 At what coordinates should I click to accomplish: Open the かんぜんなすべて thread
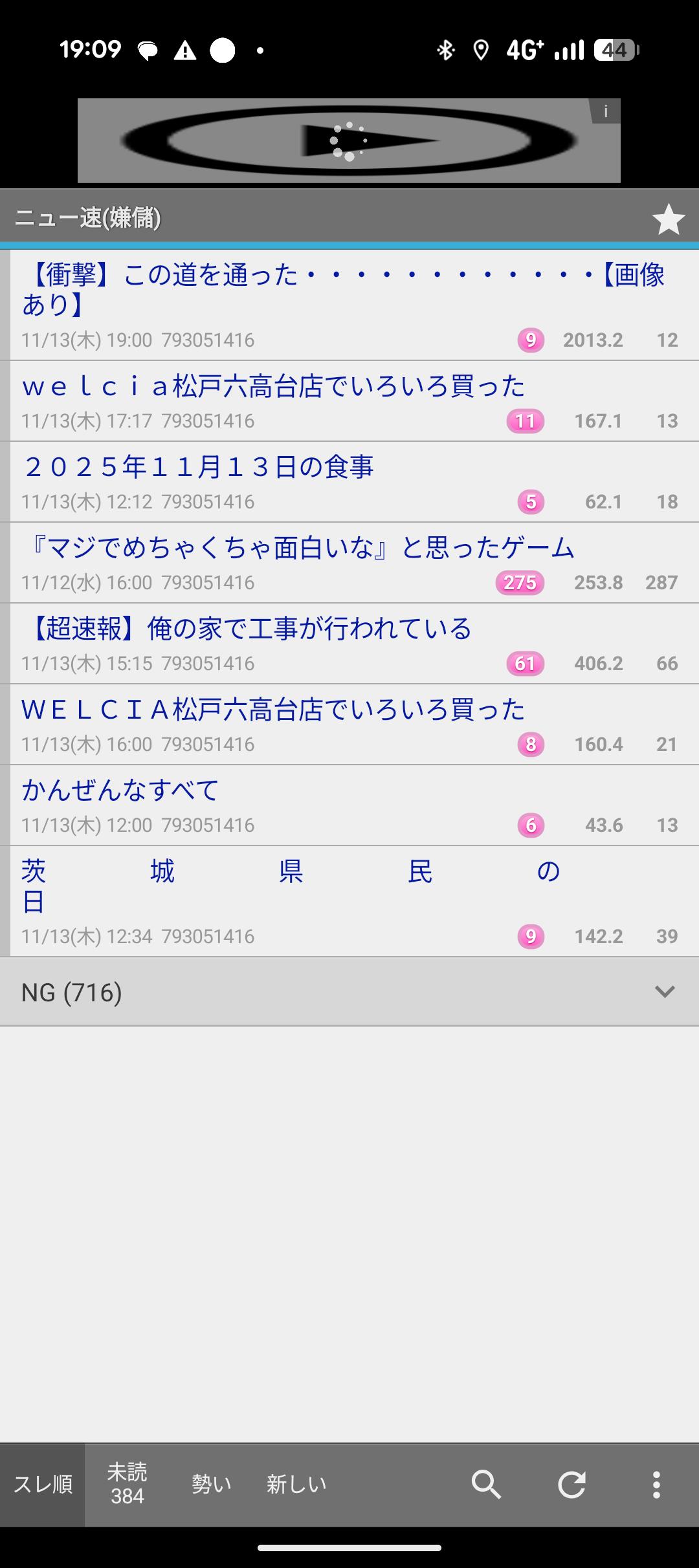(x=120, y=790)
